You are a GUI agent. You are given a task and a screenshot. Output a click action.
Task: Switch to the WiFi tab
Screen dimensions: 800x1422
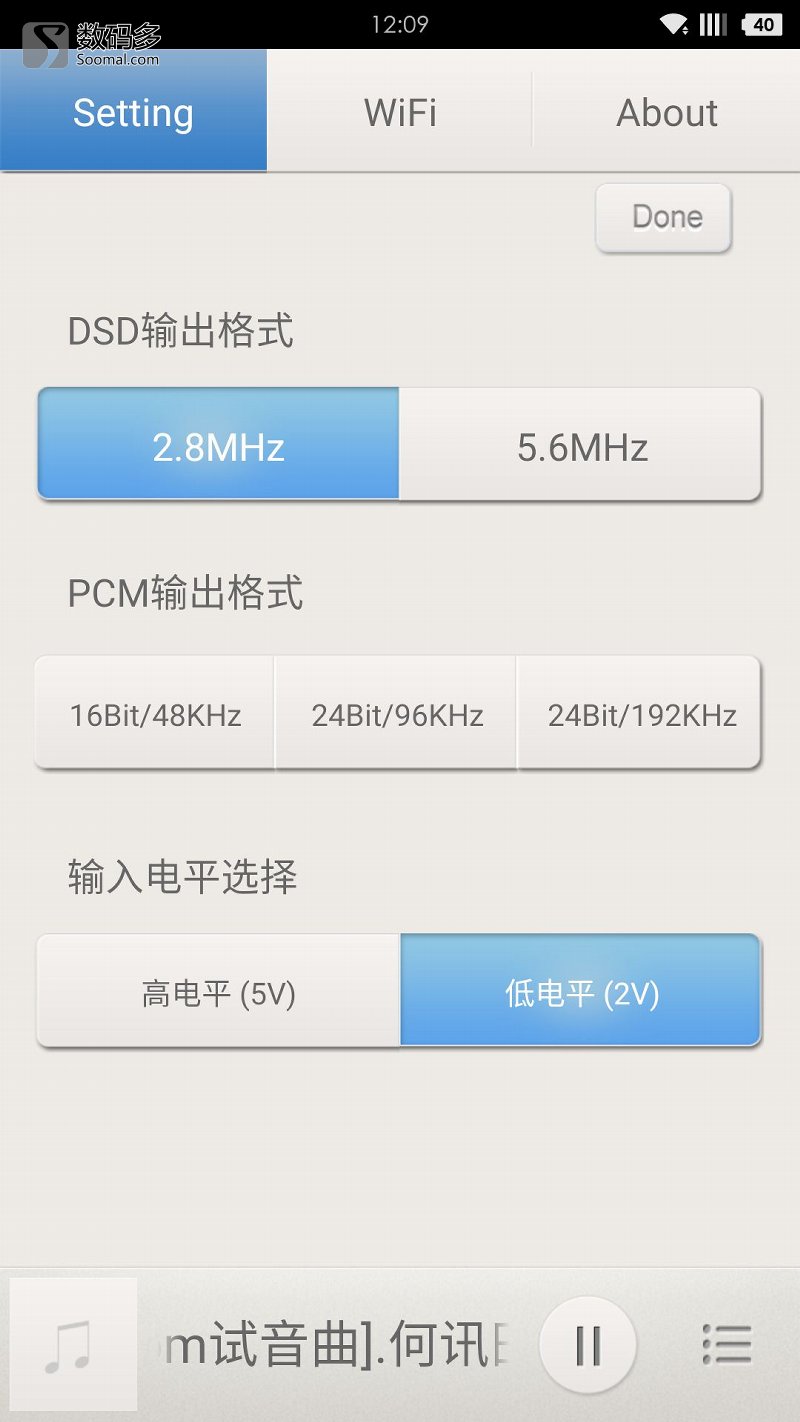(399, 112)
